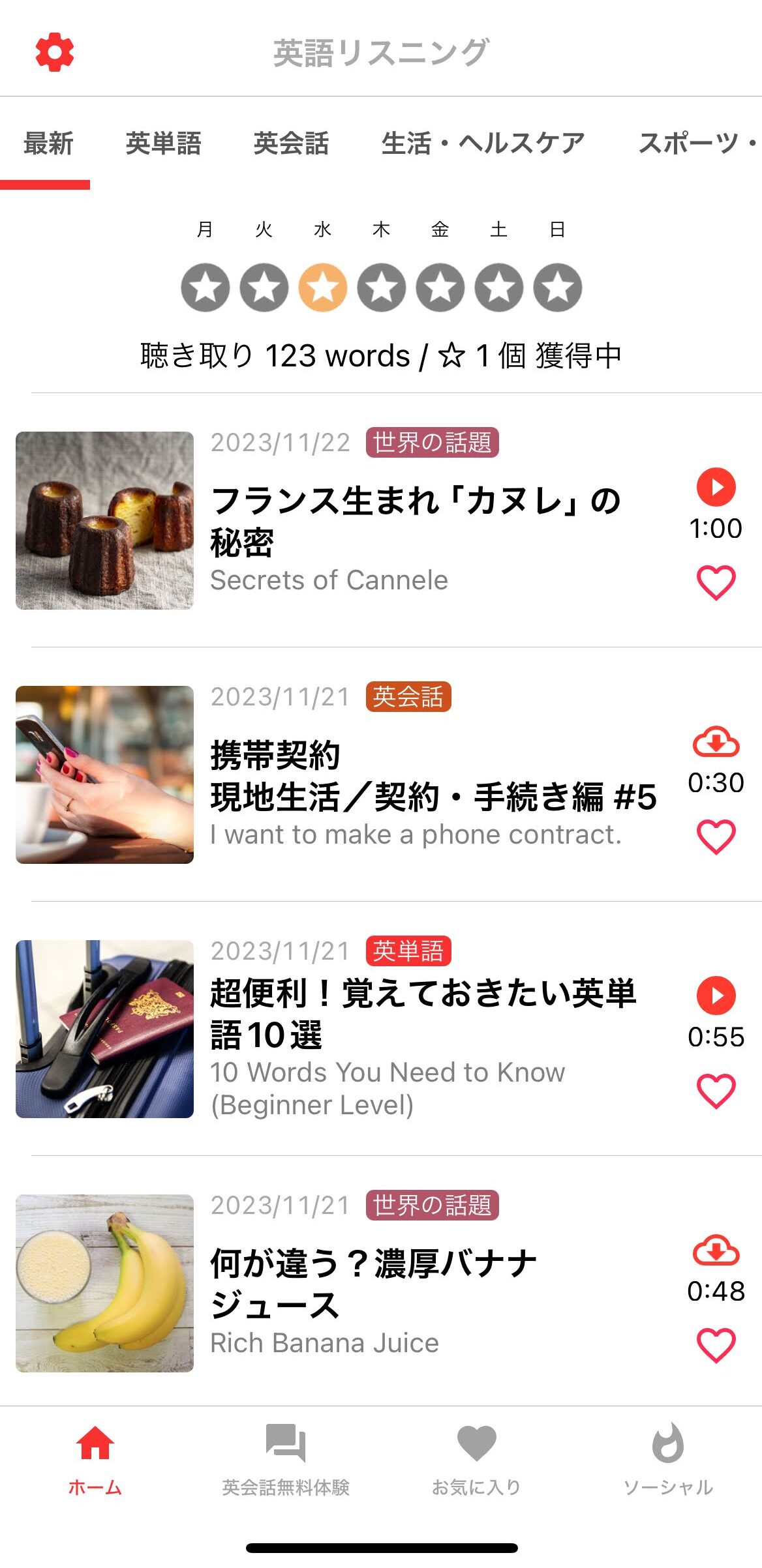Open the 超便利！覚えておきたい英単語10選 lesson

tap(424, 1014)
